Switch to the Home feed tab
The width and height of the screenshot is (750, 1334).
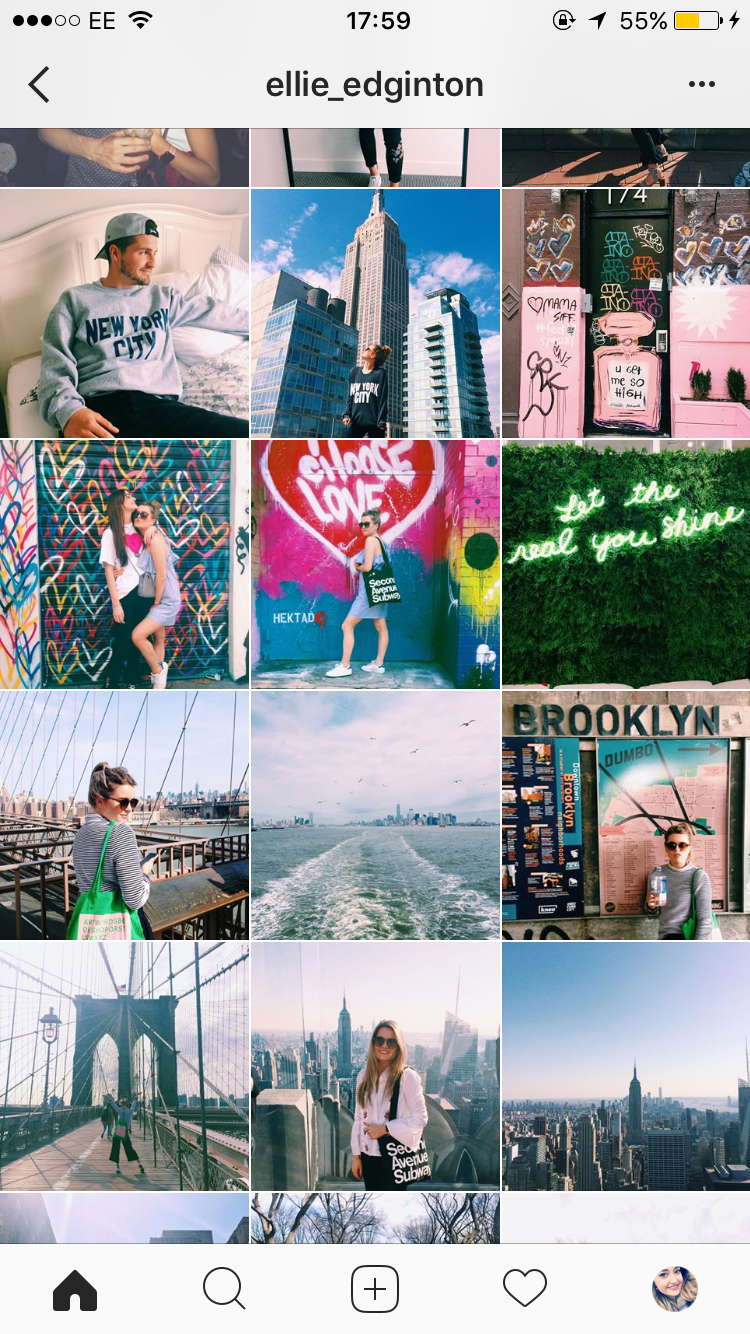pos(75,1289)
